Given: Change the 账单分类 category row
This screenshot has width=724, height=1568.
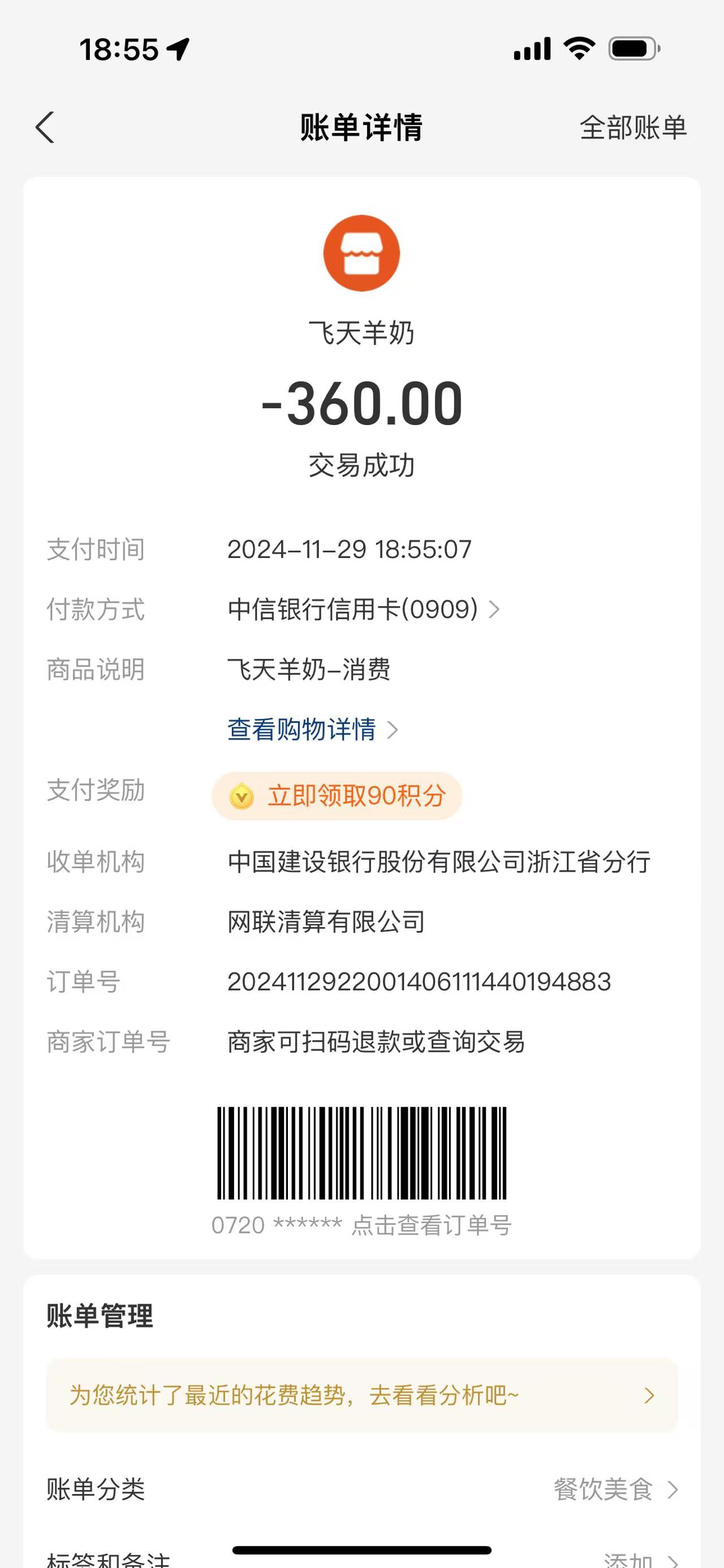Looking at the screenshot, I should click(x=615, y=1489).
